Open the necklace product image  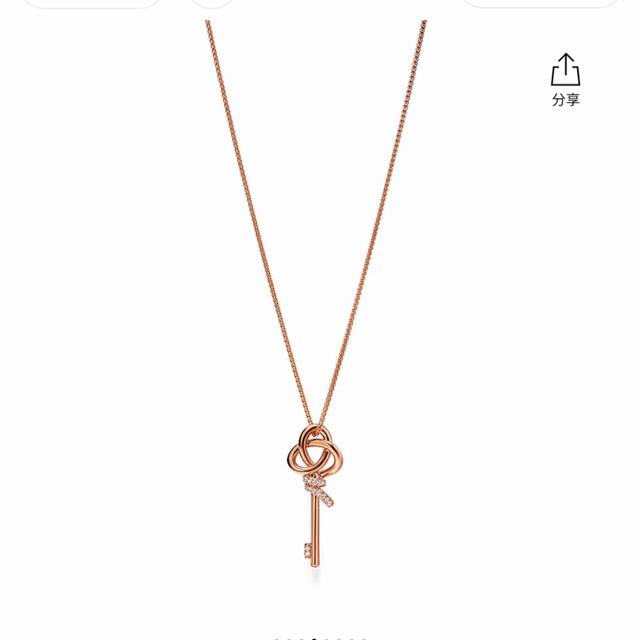click(318, 330)
